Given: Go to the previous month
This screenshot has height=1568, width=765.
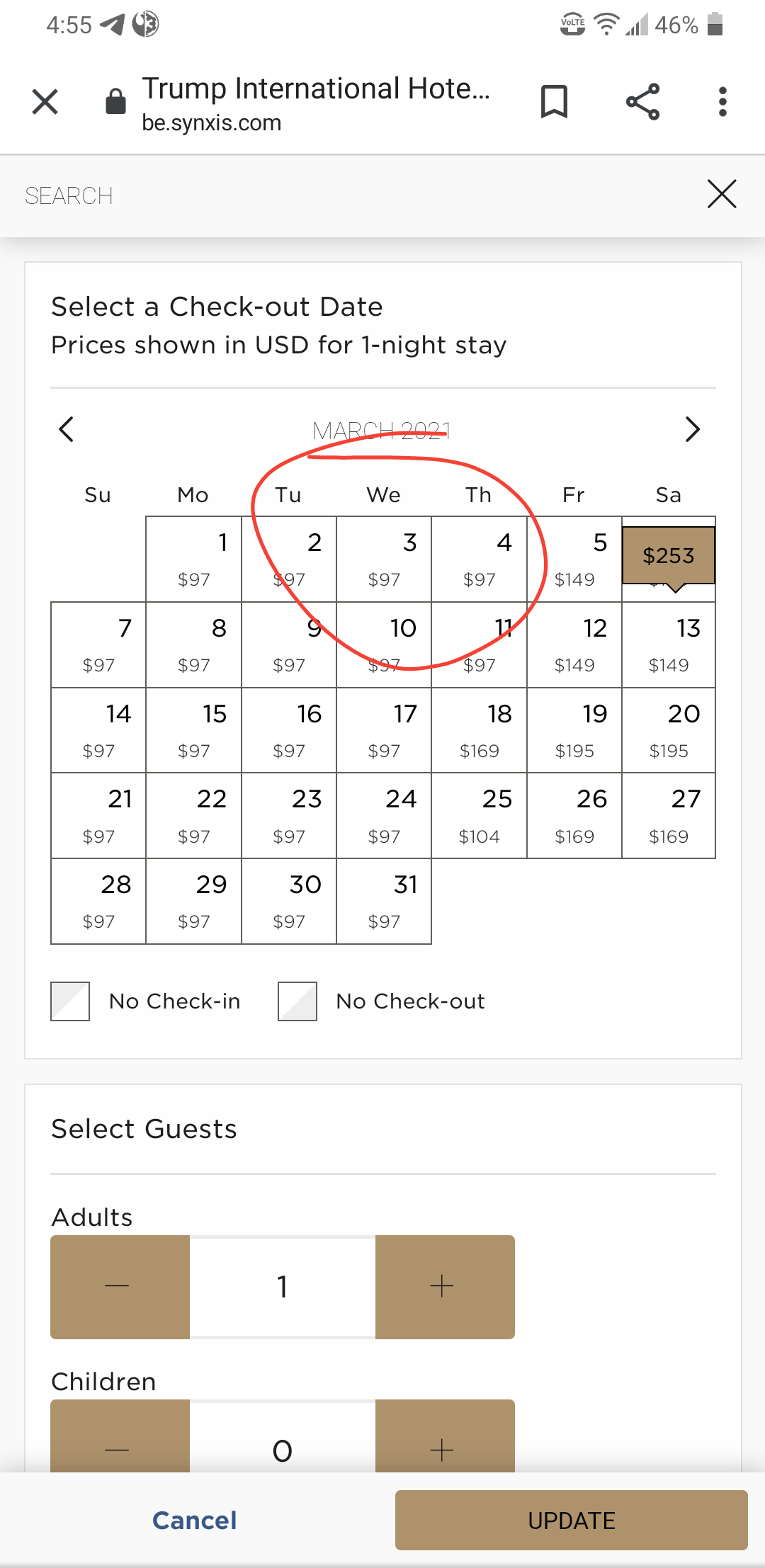Looking at the screenshot, I should 67,429.
